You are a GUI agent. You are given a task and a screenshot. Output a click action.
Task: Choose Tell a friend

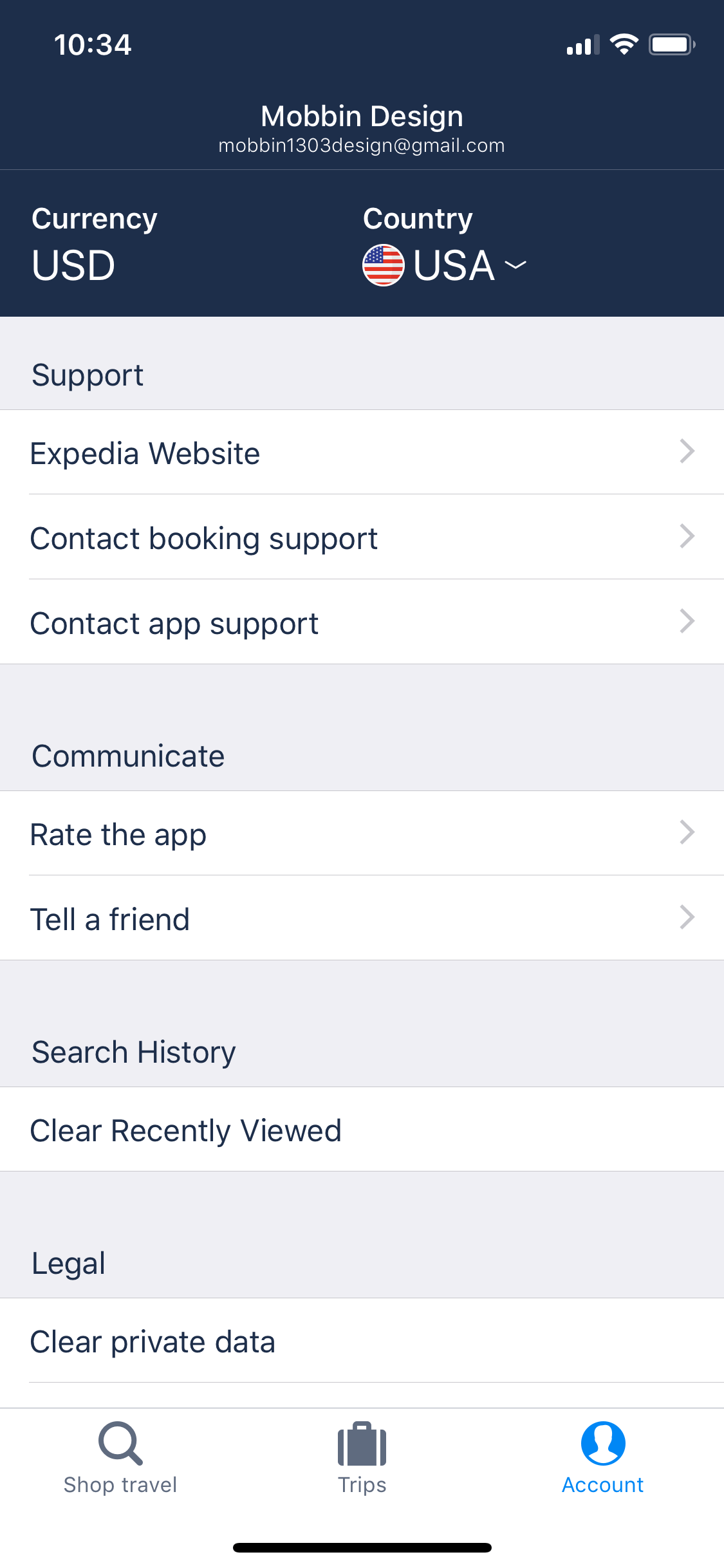pyautogui.click(x=362, y=919)
